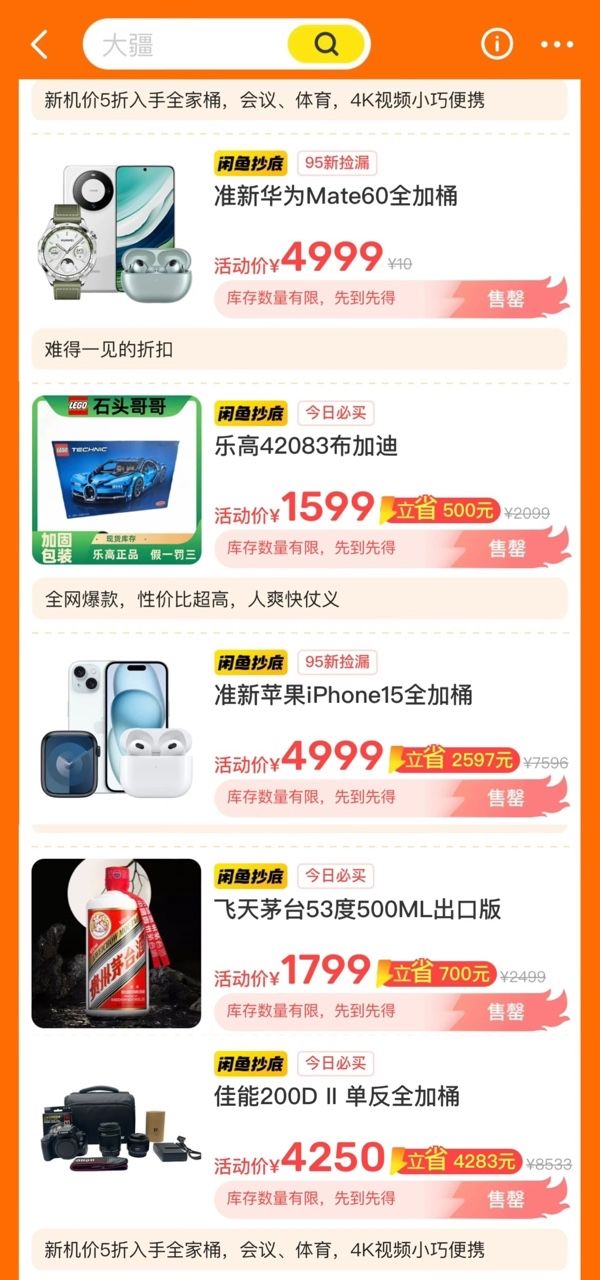Open the 佳能200D II 单反全加桶 card

(x=337, y=1096)
